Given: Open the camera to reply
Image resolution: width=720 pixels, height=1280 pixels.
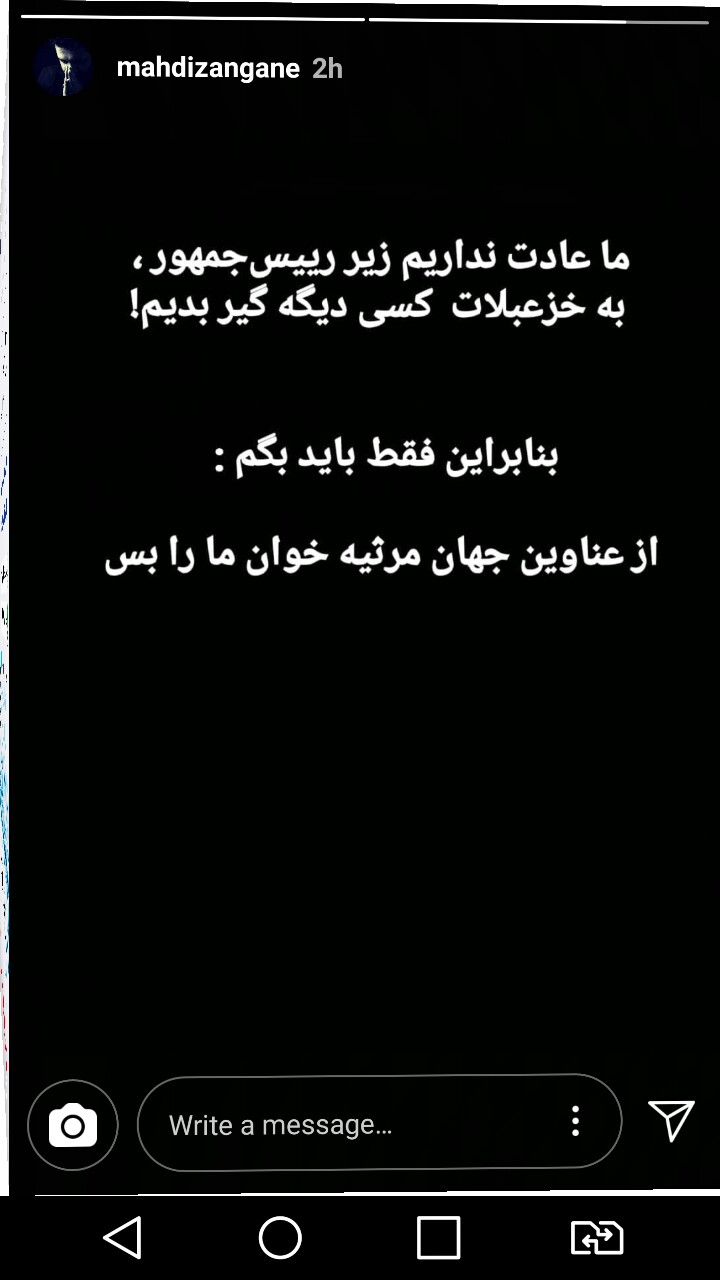Looking at the screenshot, I should tap(73, 1126).
